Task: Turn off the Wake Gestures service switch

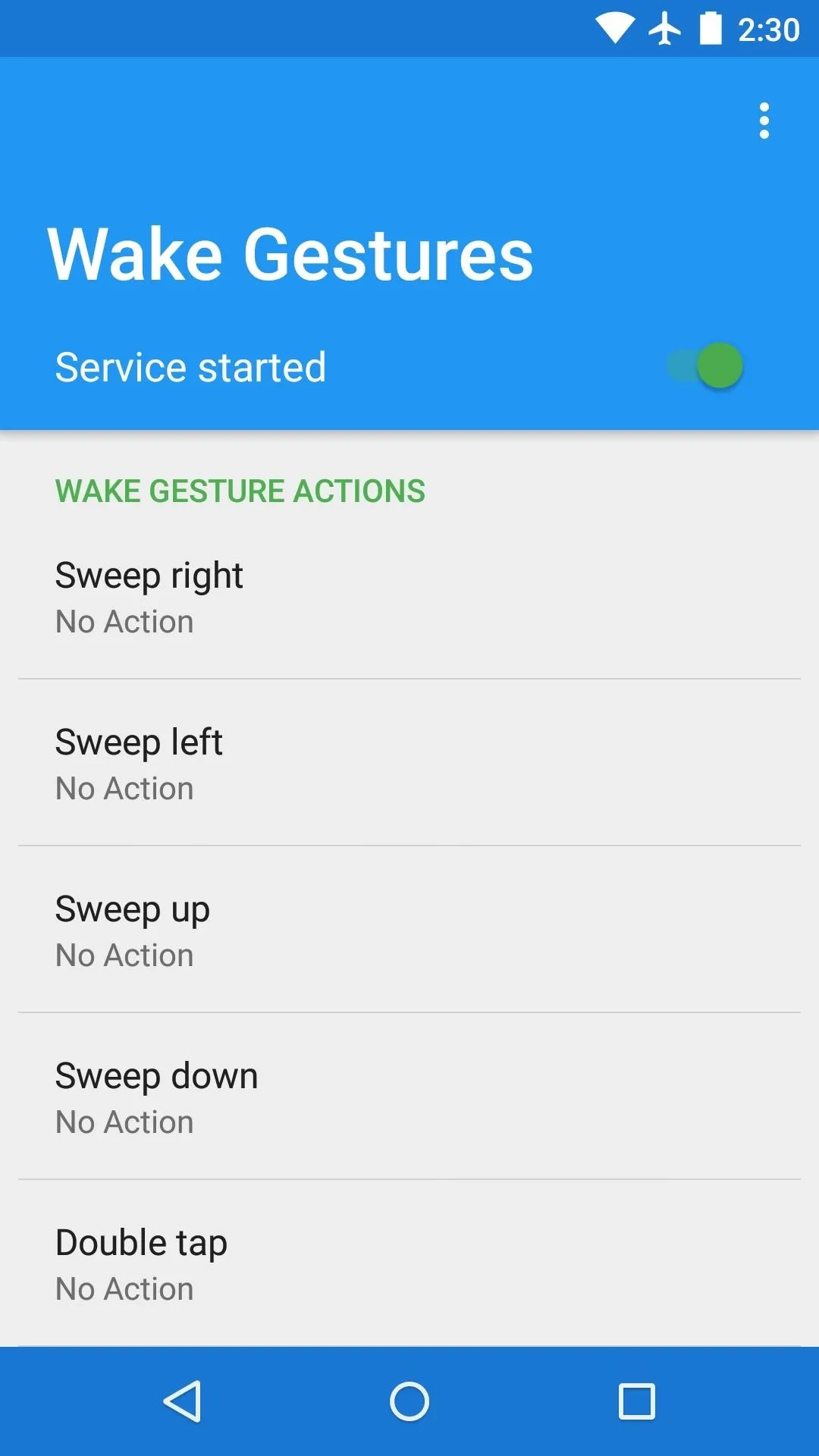Action: tap(704, 366)
